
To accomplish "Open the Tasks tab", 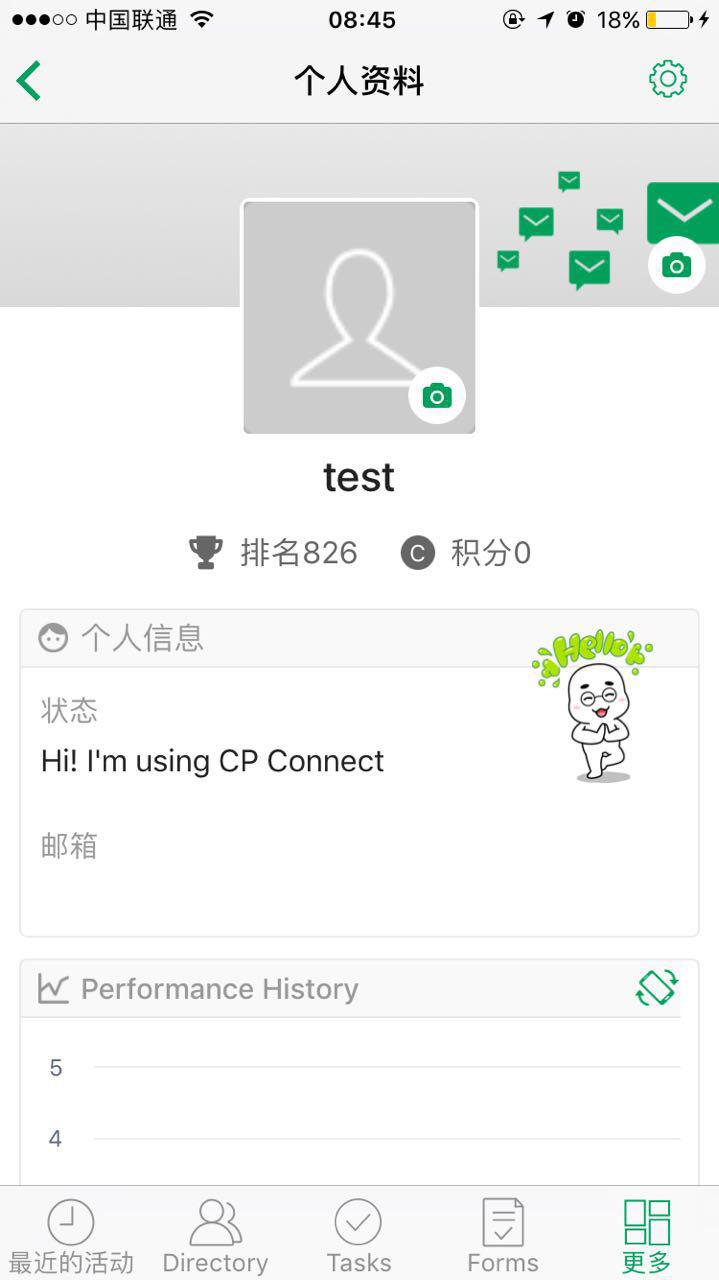I will coord(358,1236).
